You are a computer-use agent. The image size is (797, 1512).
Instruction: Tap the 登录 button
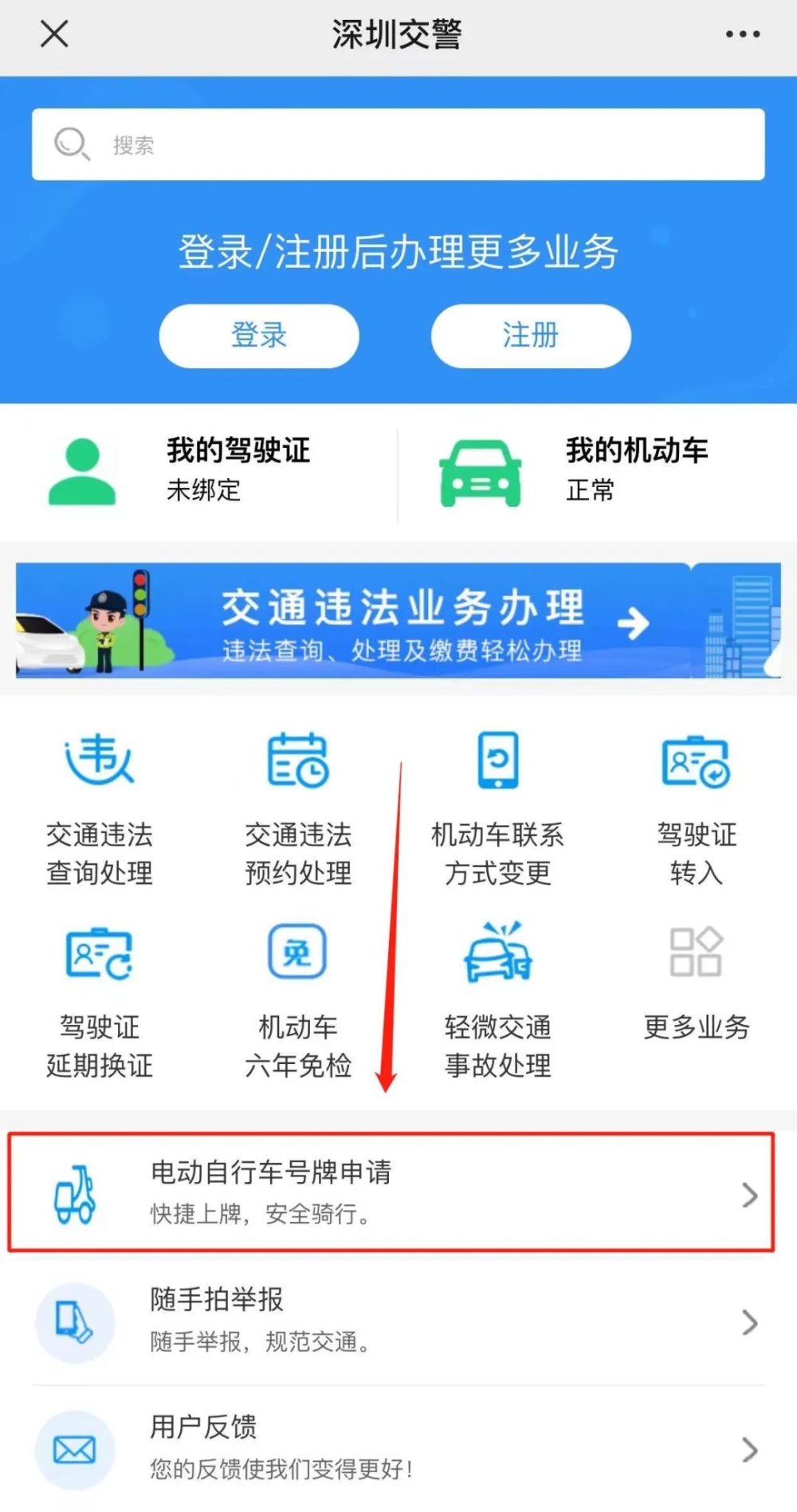coord(259,336)
